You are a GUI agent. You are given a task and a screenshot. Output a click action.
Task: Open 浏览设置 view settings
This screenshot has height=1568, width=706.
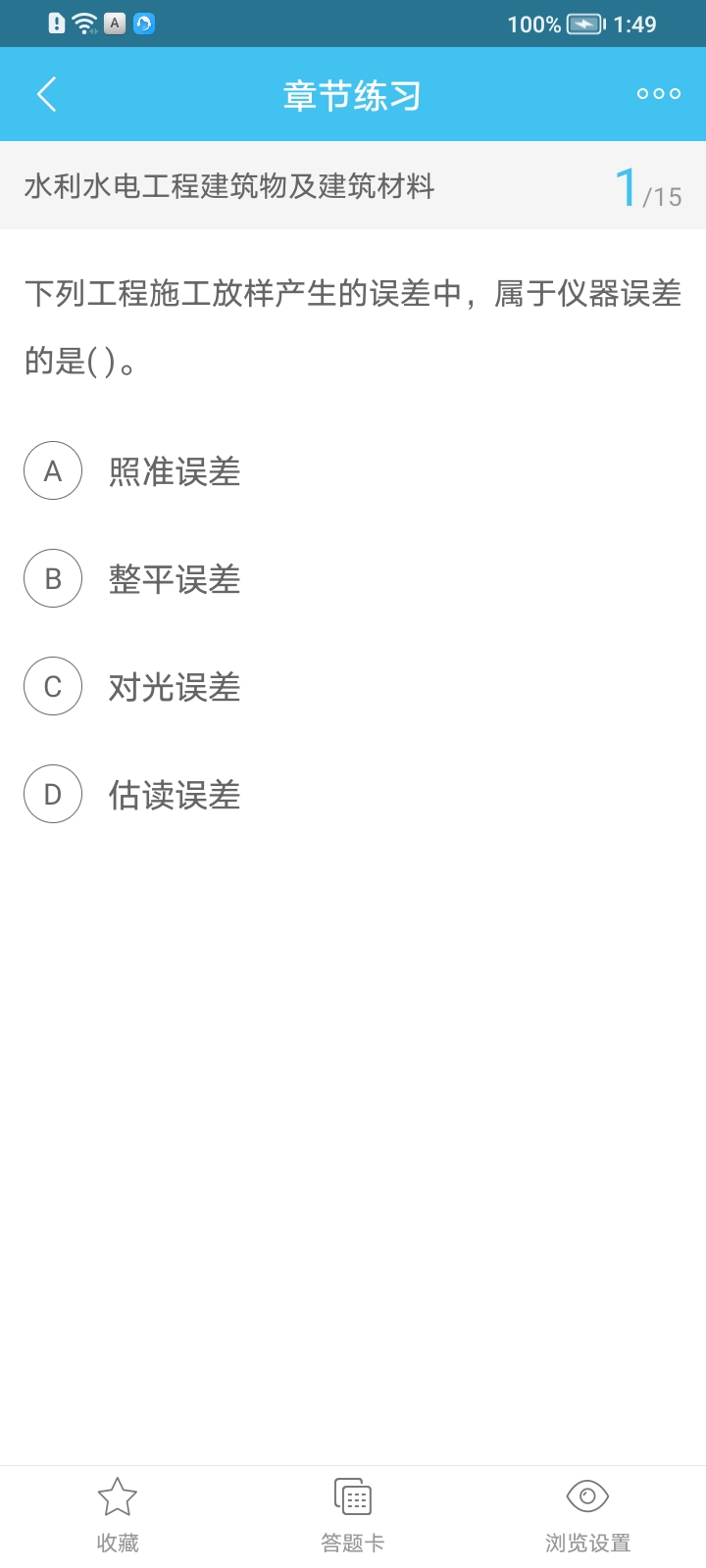587,1514
